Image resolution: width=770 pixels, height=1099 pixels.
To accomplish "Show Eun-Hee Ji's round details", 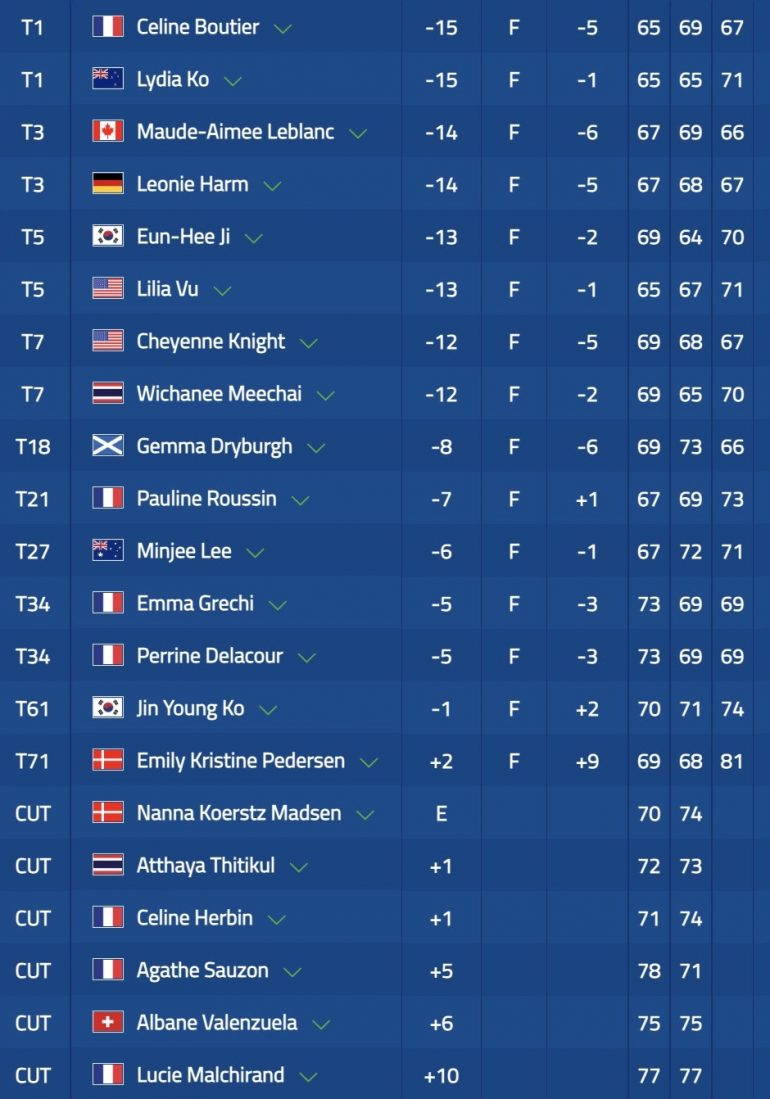I will pyautogui.click(x=254, y=239).
